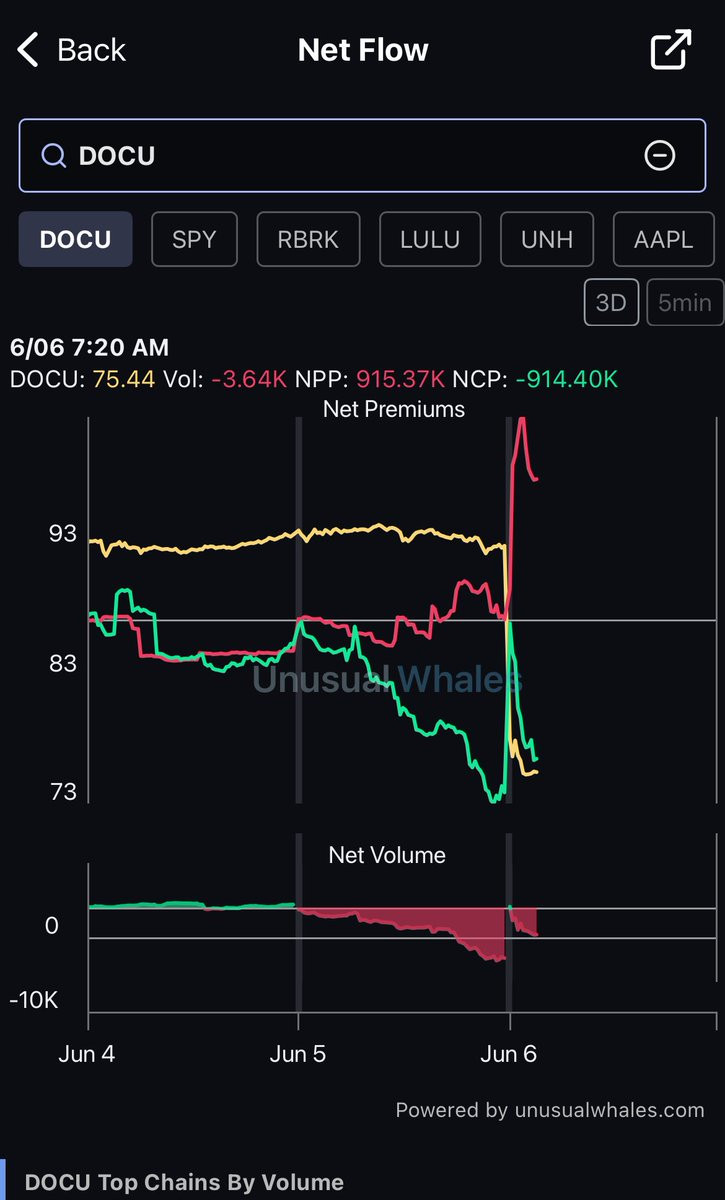Choose the RBRK ticker chip
Image resolution: width=725 pixels, height=1200 pixels.
tap(308, 239)
